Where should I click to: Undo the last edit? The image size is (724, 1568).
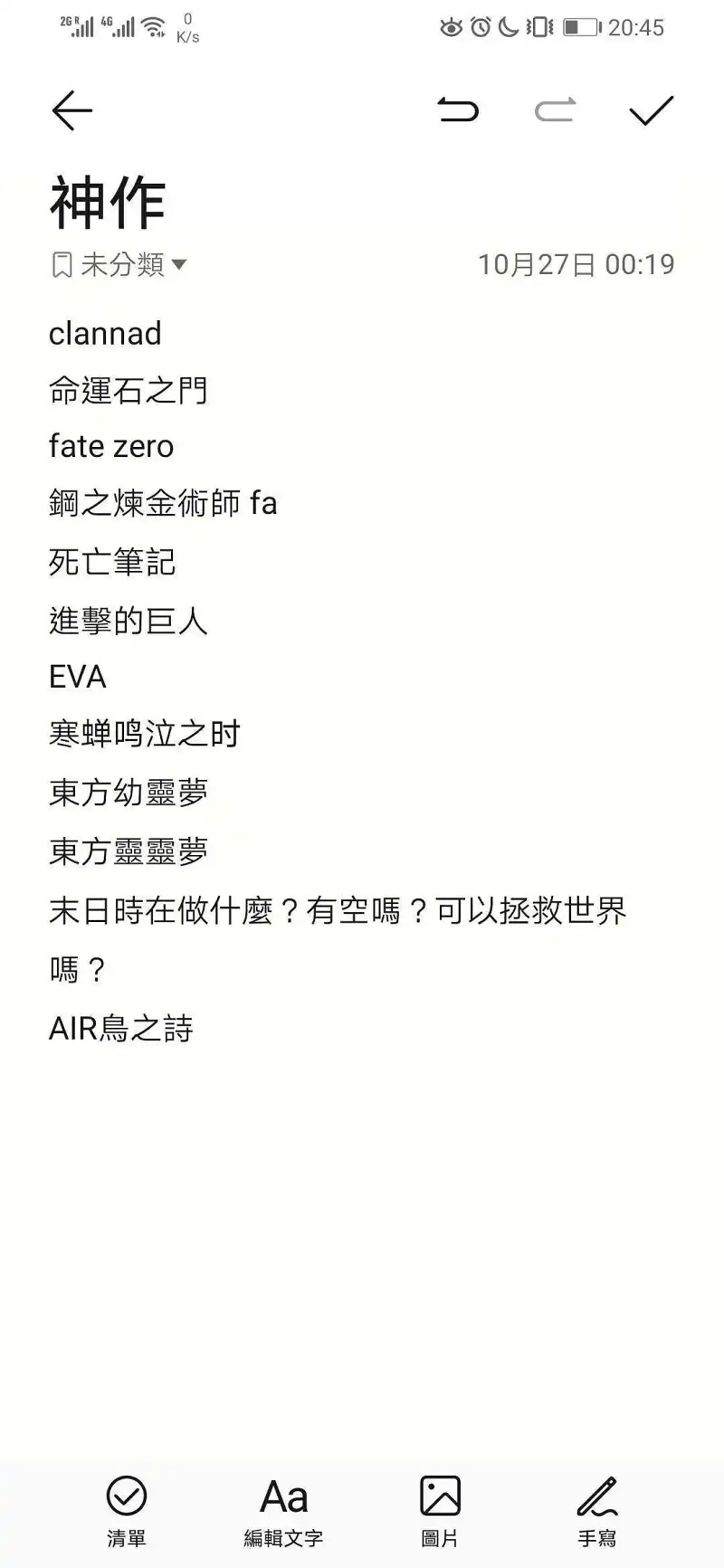coord(458,110)
